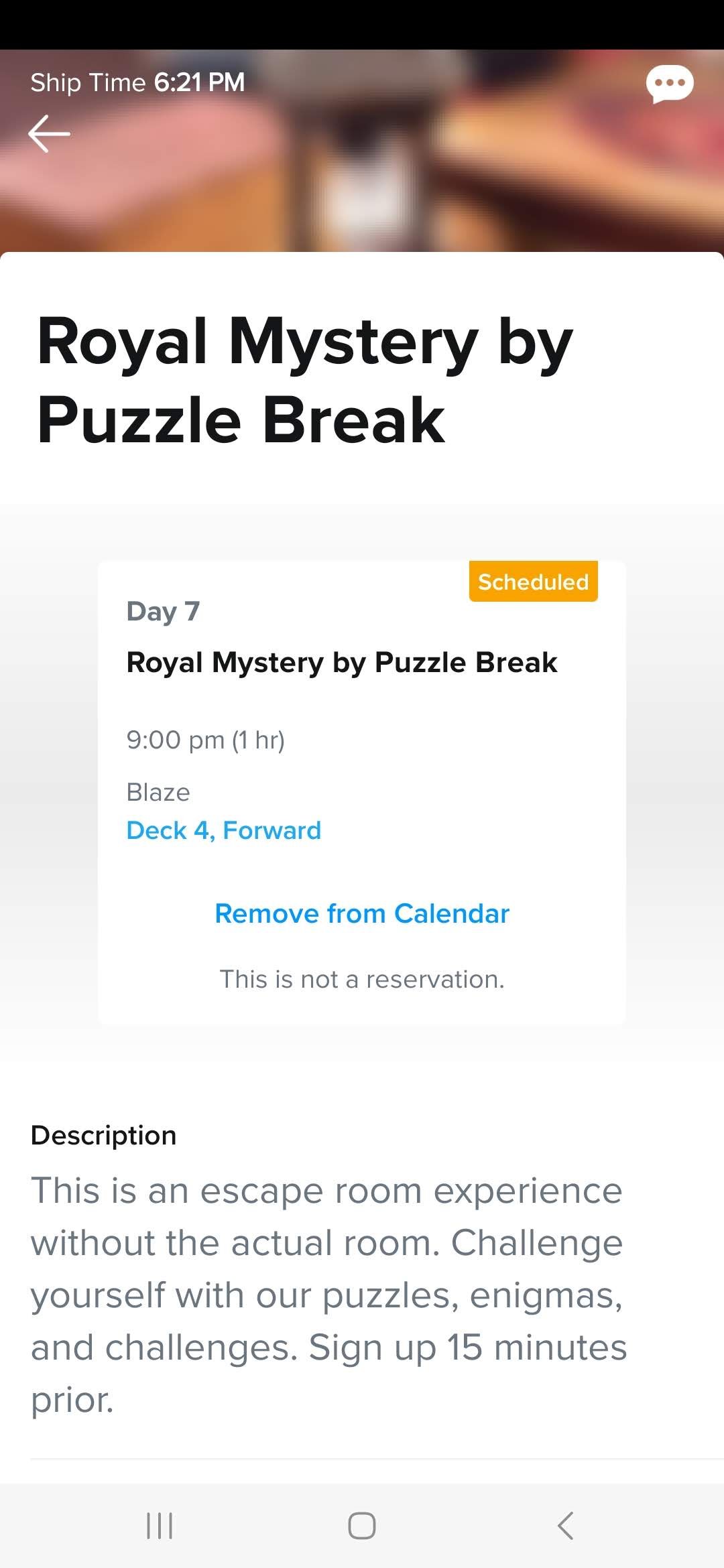
Task: Tap the system home button
Action: pos(362,1526)
